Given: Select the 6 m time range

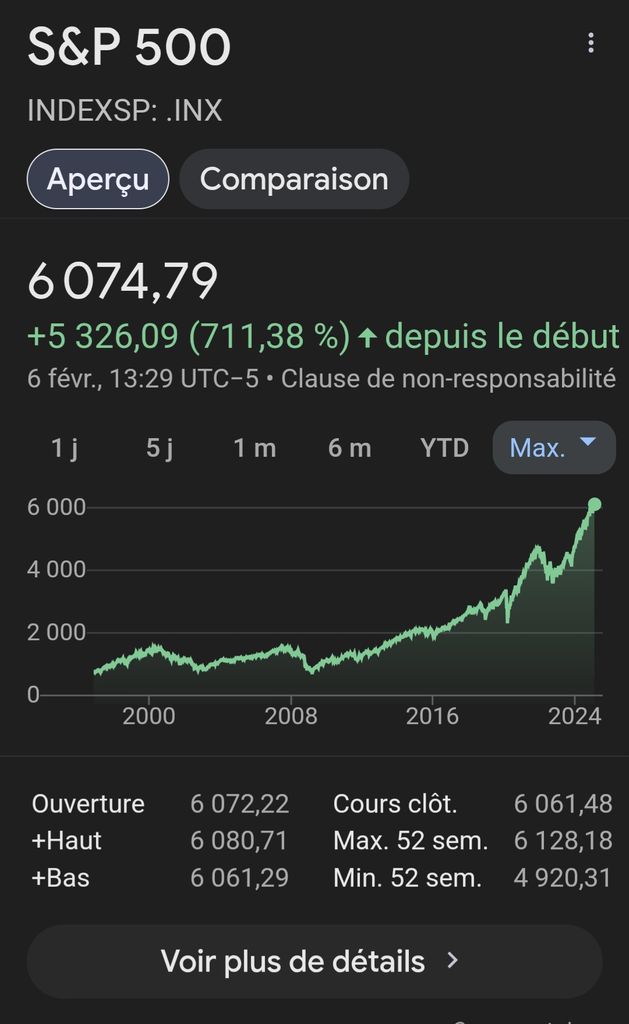Looking at the screenshot, I should 349,448.
